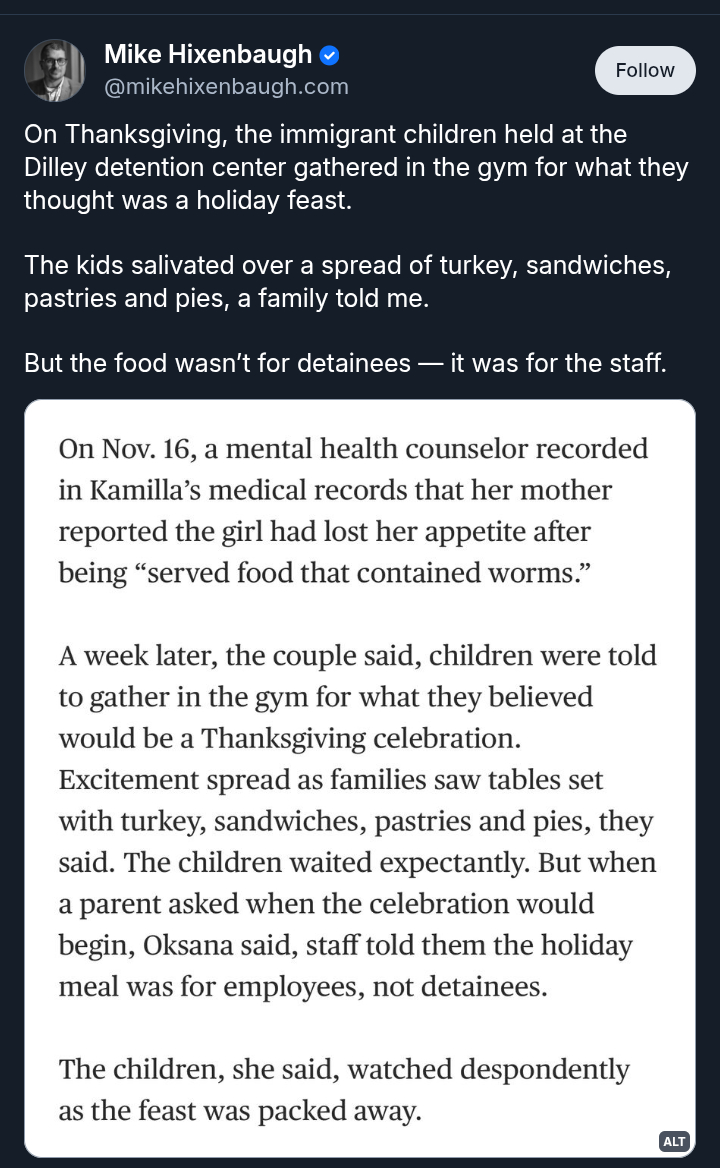Show the image ALT text description

674,1141
